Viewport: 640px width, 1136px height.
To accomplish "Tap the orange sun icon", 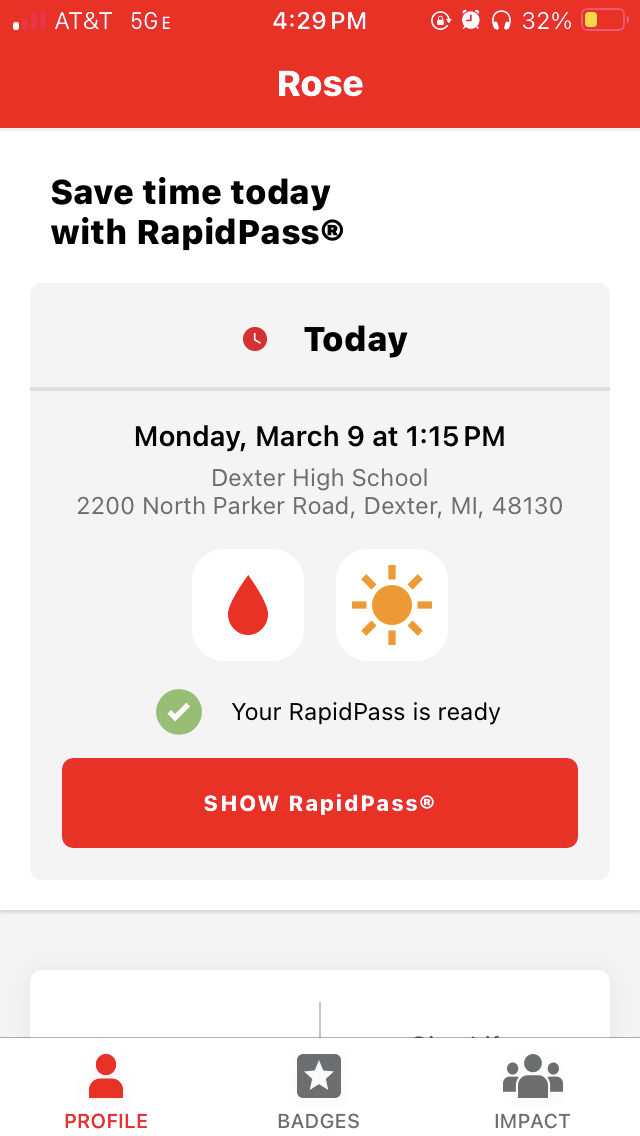I will click(x=392, y=605).
